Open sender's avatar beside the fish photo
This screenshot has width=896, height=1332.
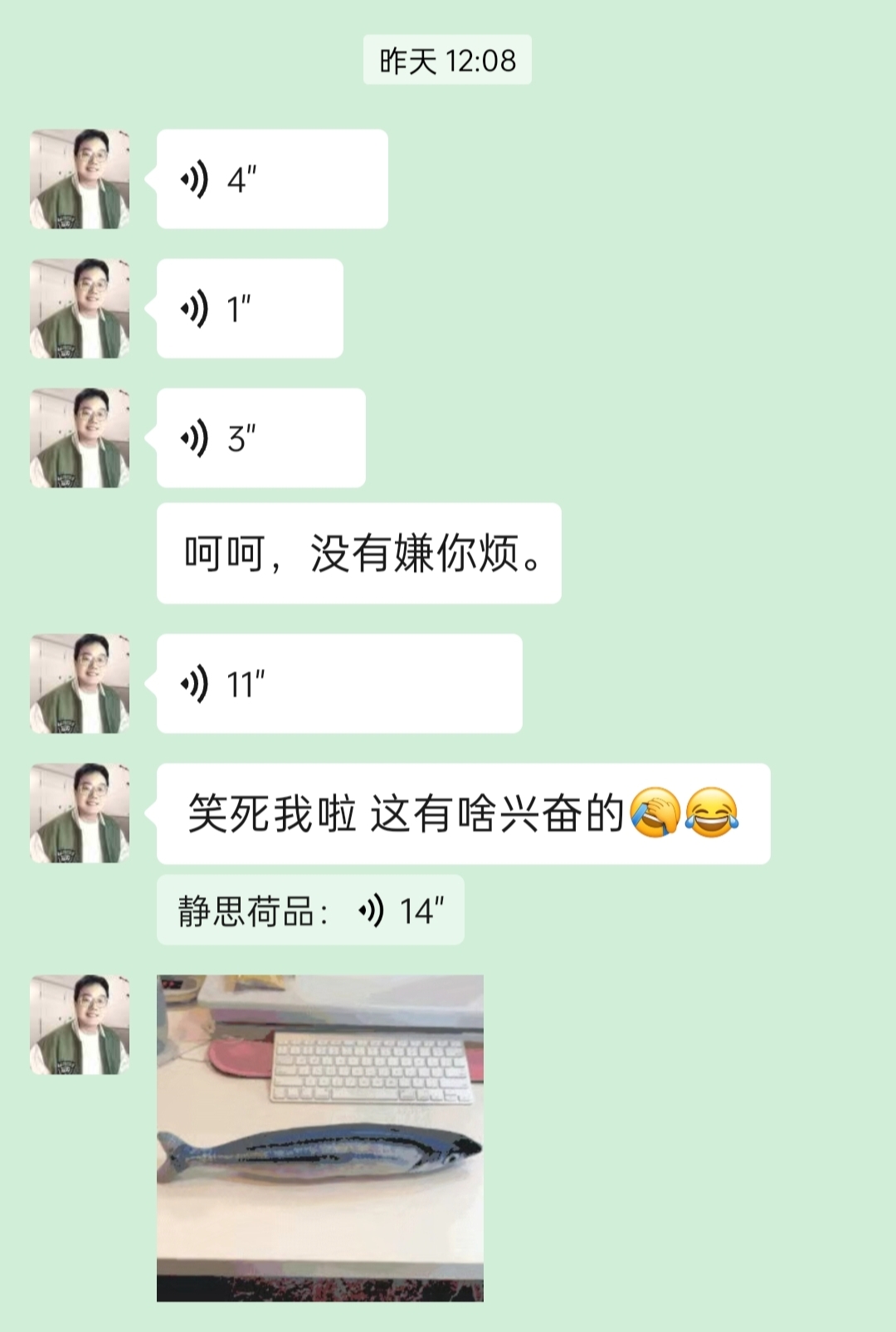click(x=80, y=1025)
